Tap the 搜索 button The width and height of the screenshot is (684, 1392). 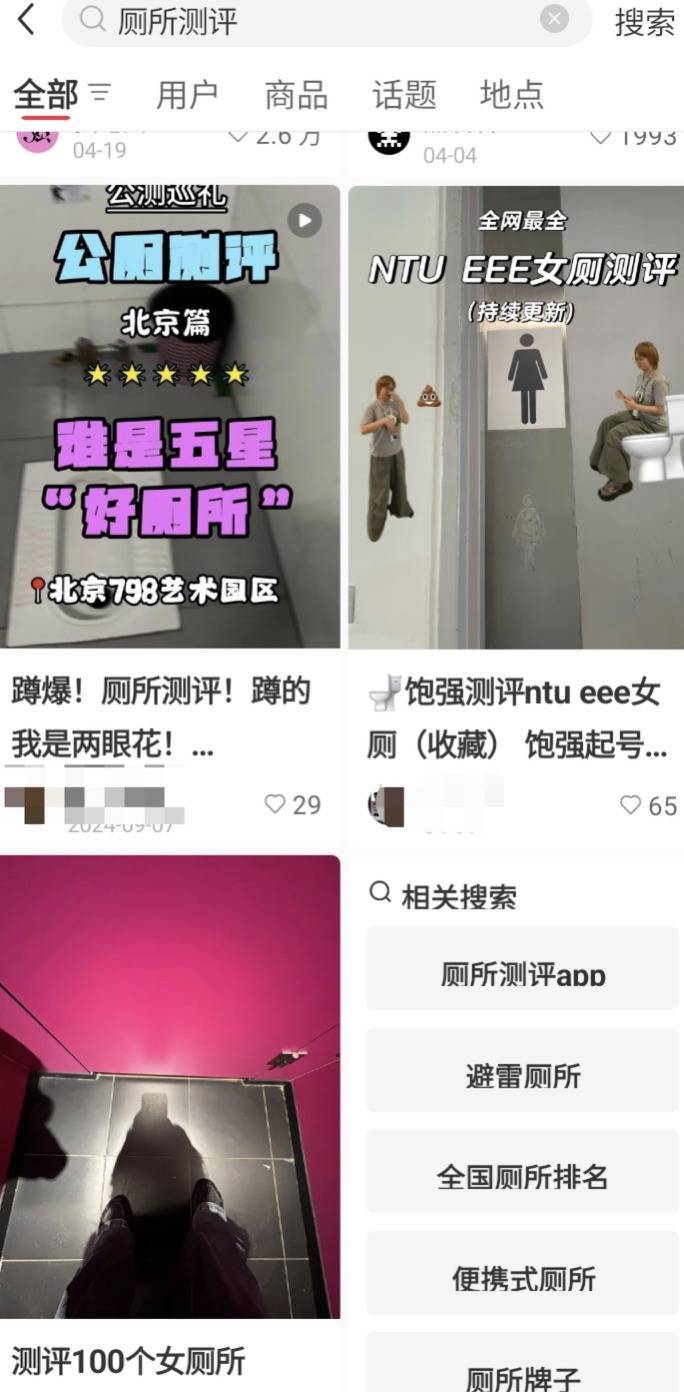[644, 22]
